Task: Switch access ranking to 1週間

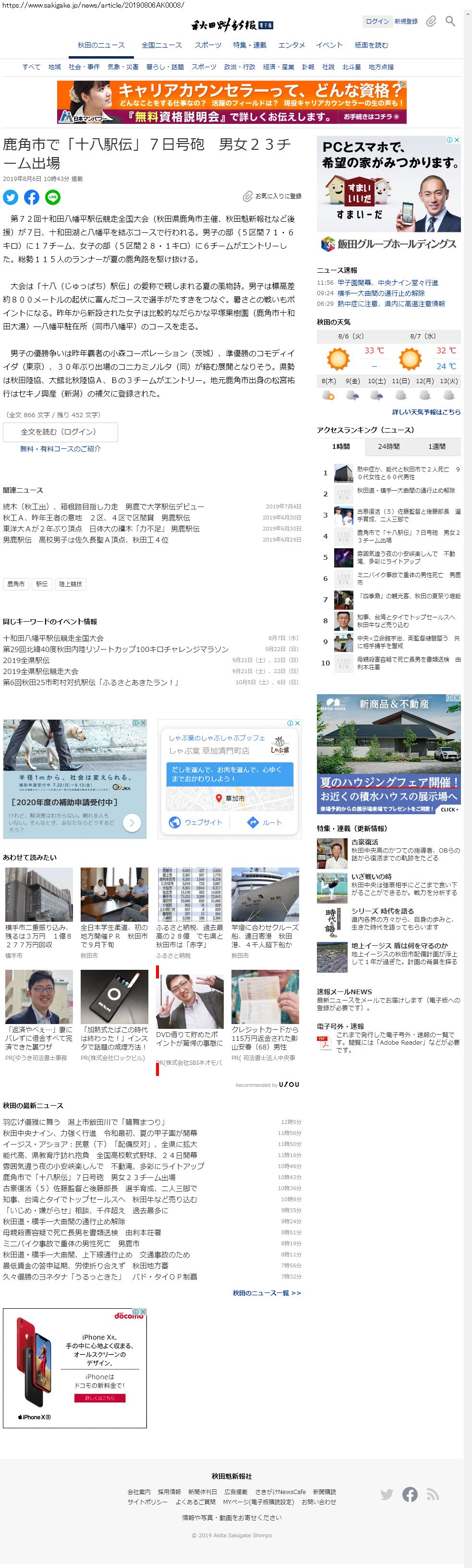Action: [436, 446]
